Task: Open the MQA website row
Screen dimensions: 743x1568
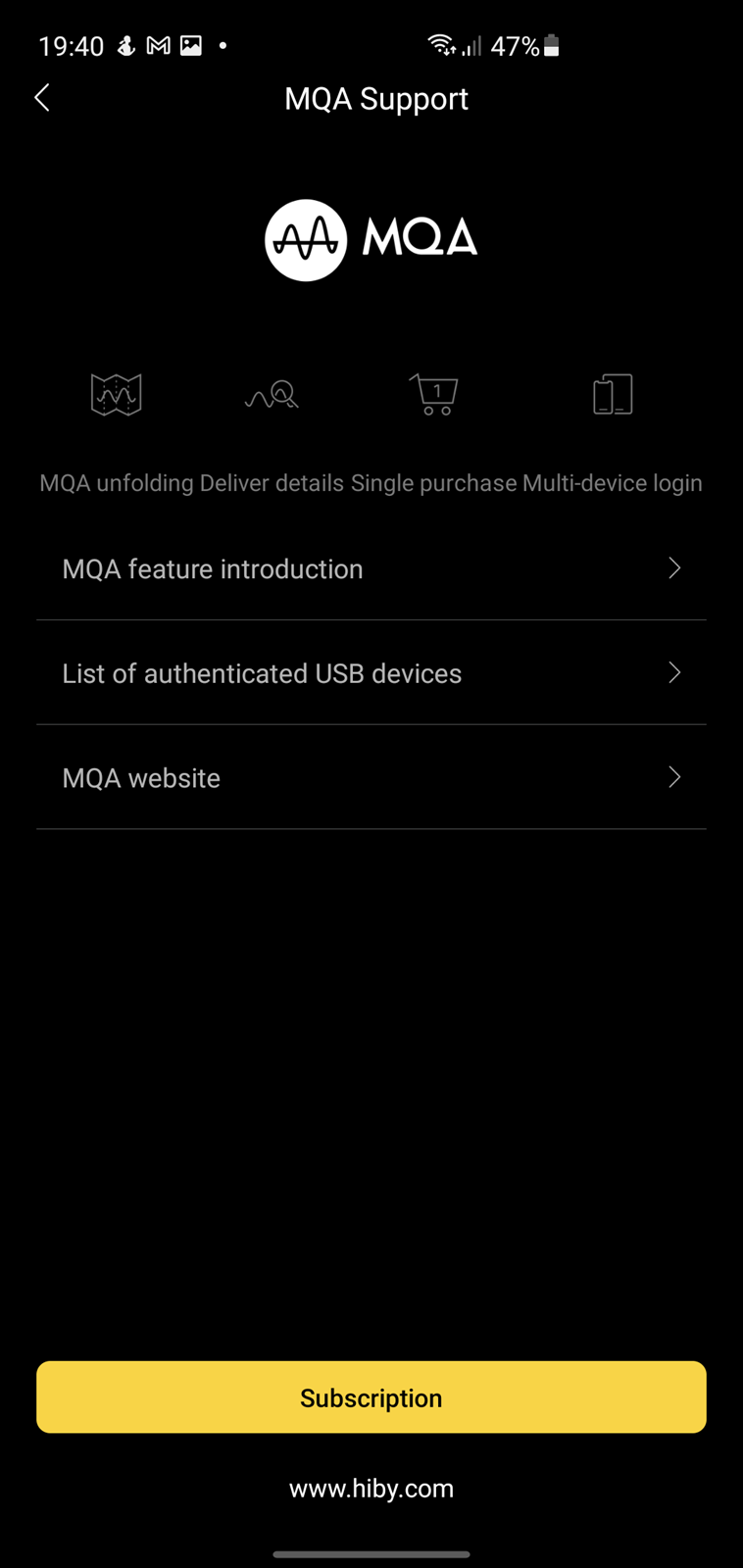Action: [x=371, y=778]
